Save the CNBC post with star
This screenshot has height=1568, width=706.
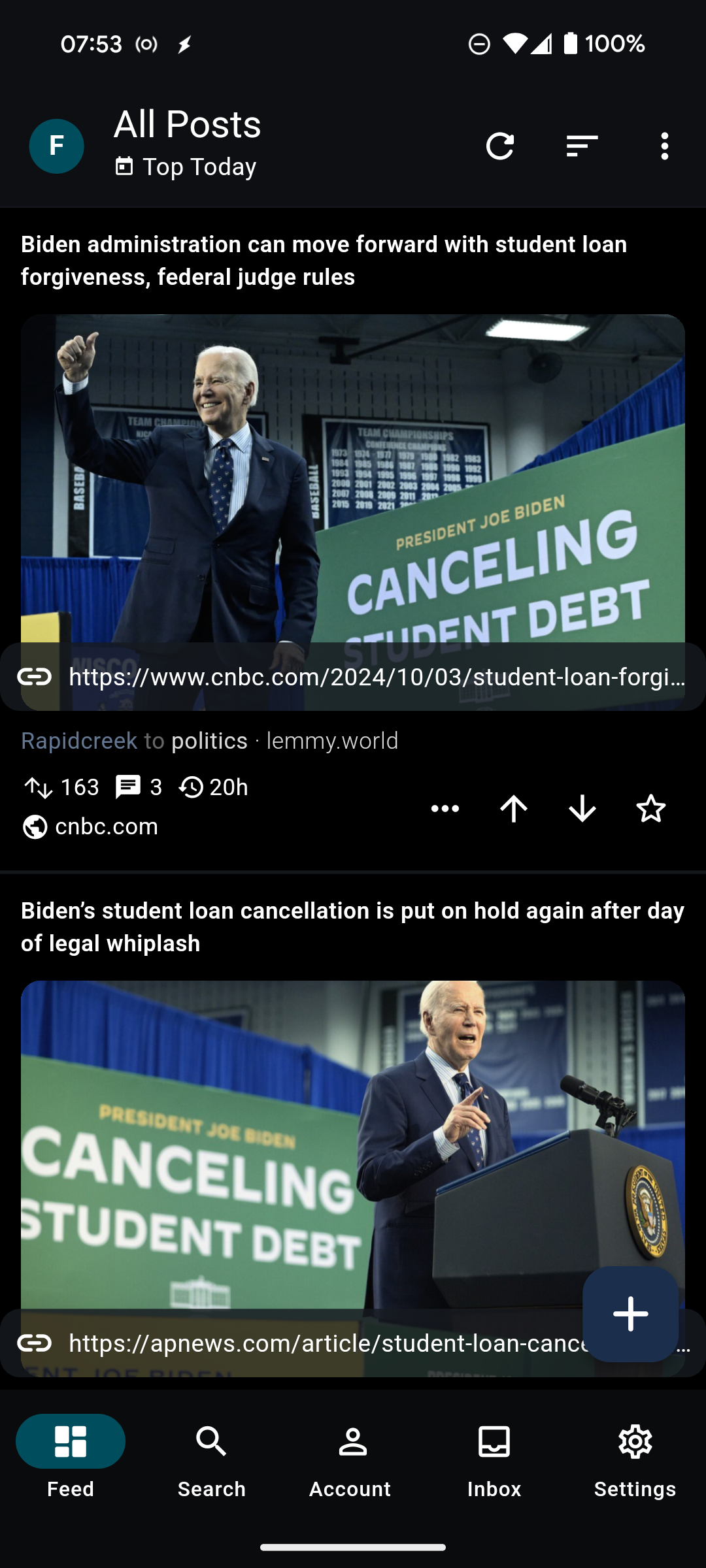651,809
